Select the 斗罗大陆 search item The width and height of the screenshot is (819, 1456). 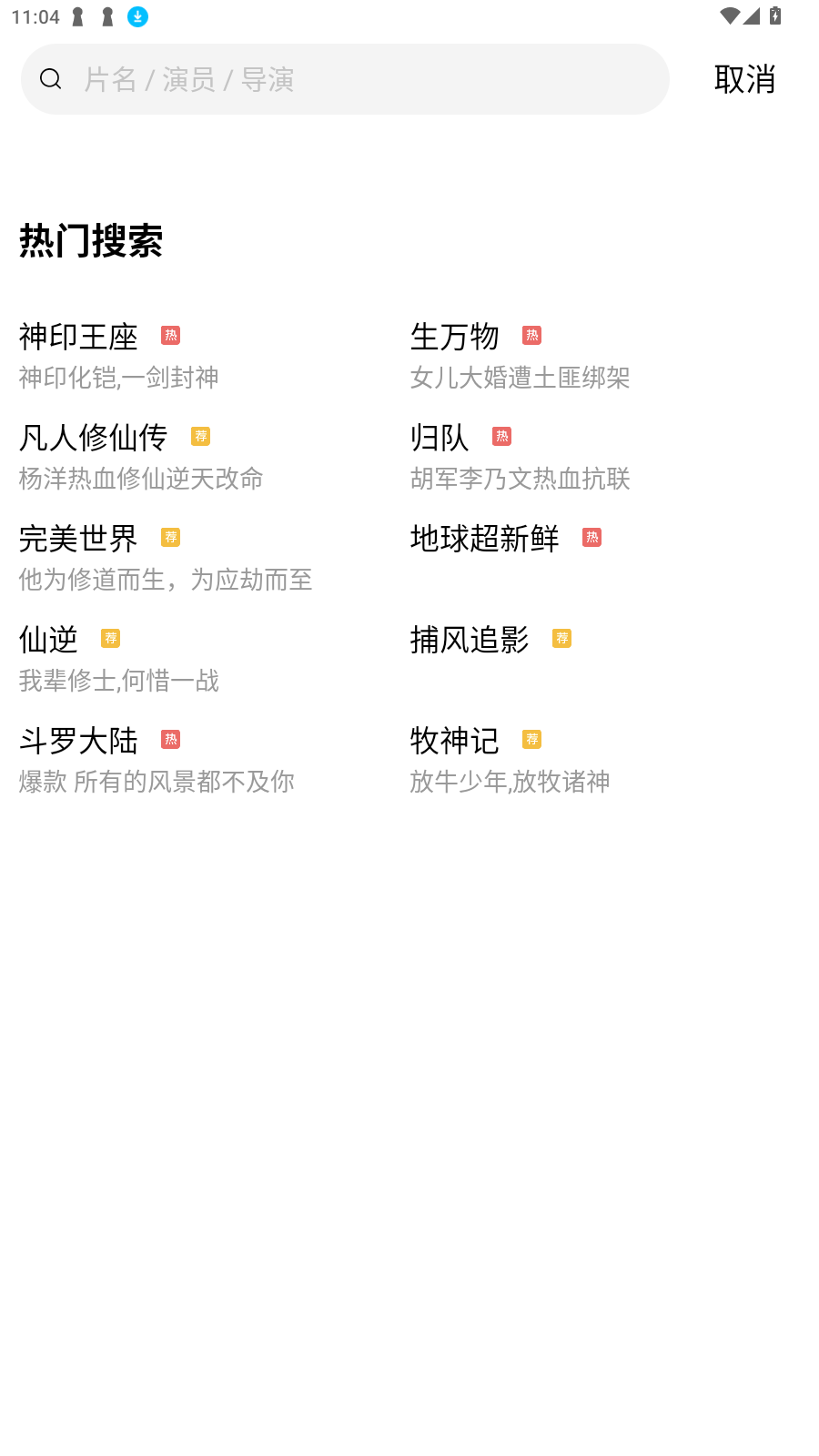tap(78, 742)
